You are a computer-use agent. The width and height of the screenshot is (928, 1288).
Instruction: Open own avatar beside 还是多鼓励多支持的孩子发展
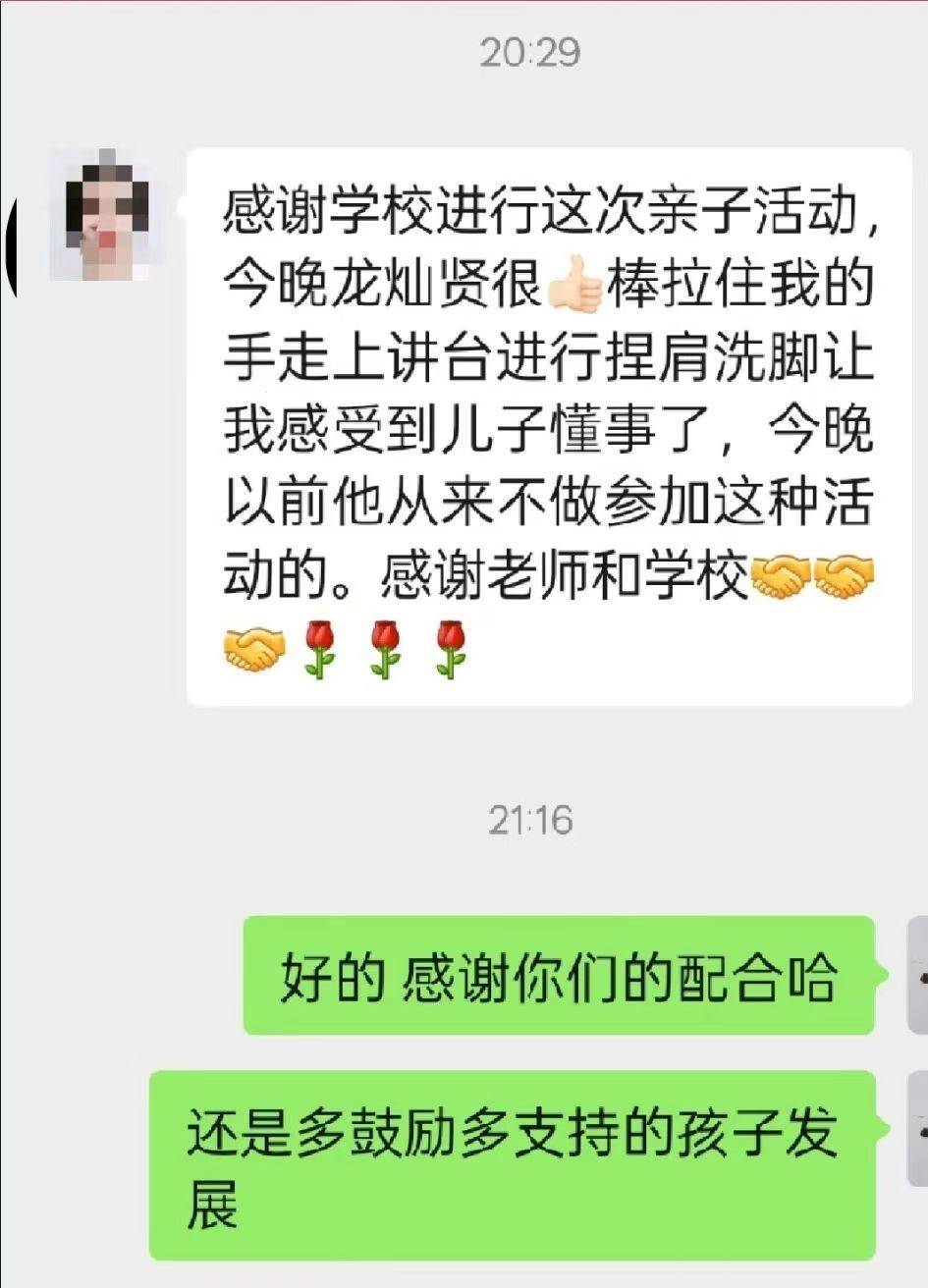click(x=916, y=1129)
